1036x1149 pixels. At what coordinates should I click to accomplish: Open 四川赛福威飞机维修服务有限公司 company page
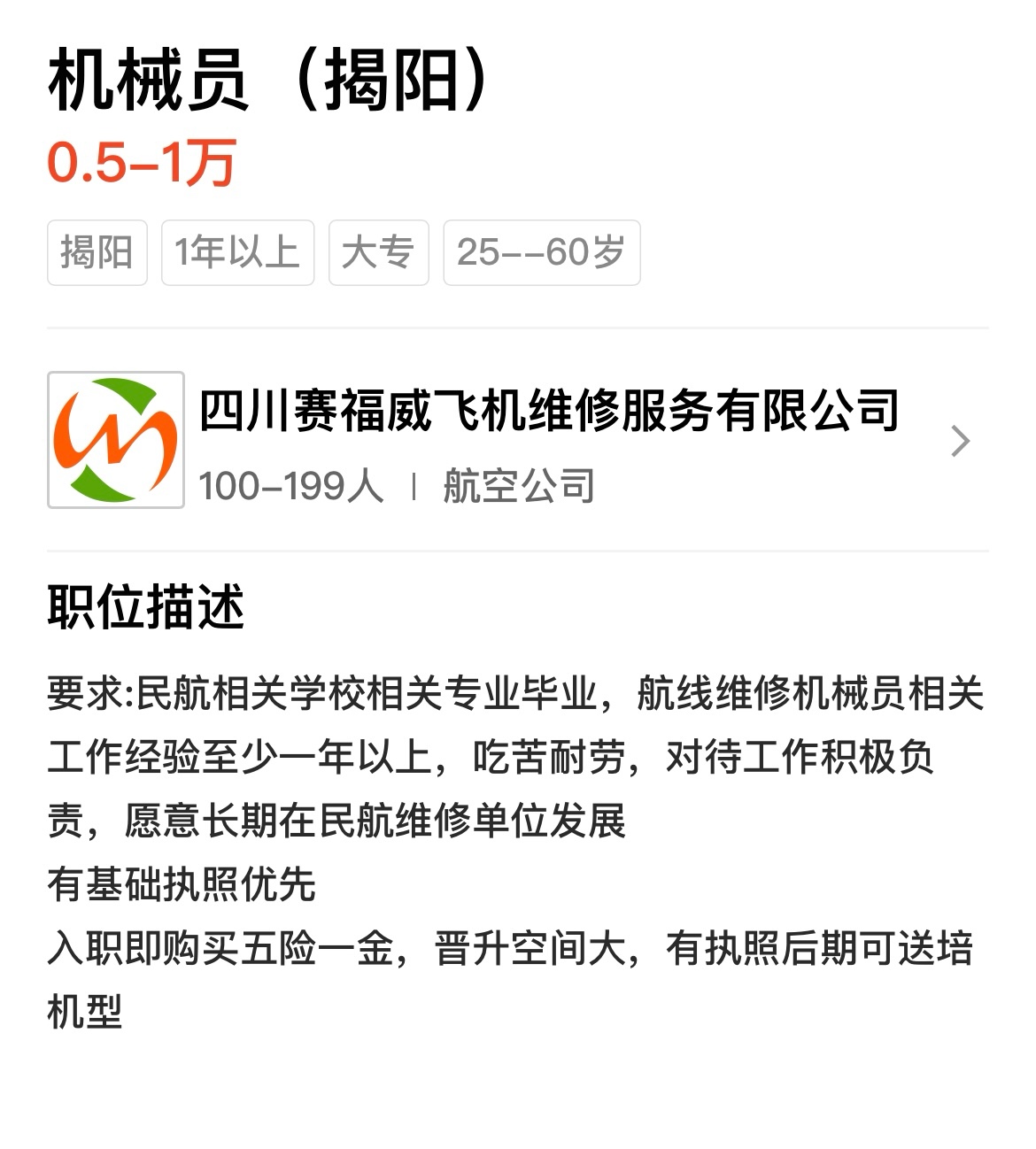pos(549,413)
